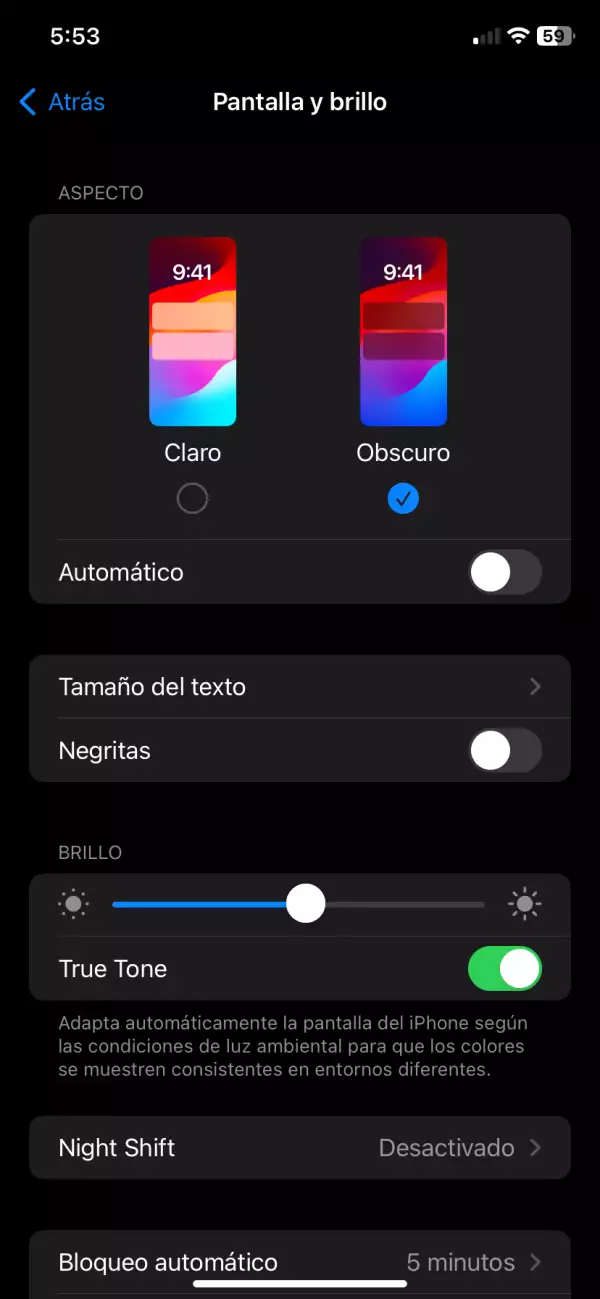
Task: Turn on Negritas bold text
Action: click(505, 751)
